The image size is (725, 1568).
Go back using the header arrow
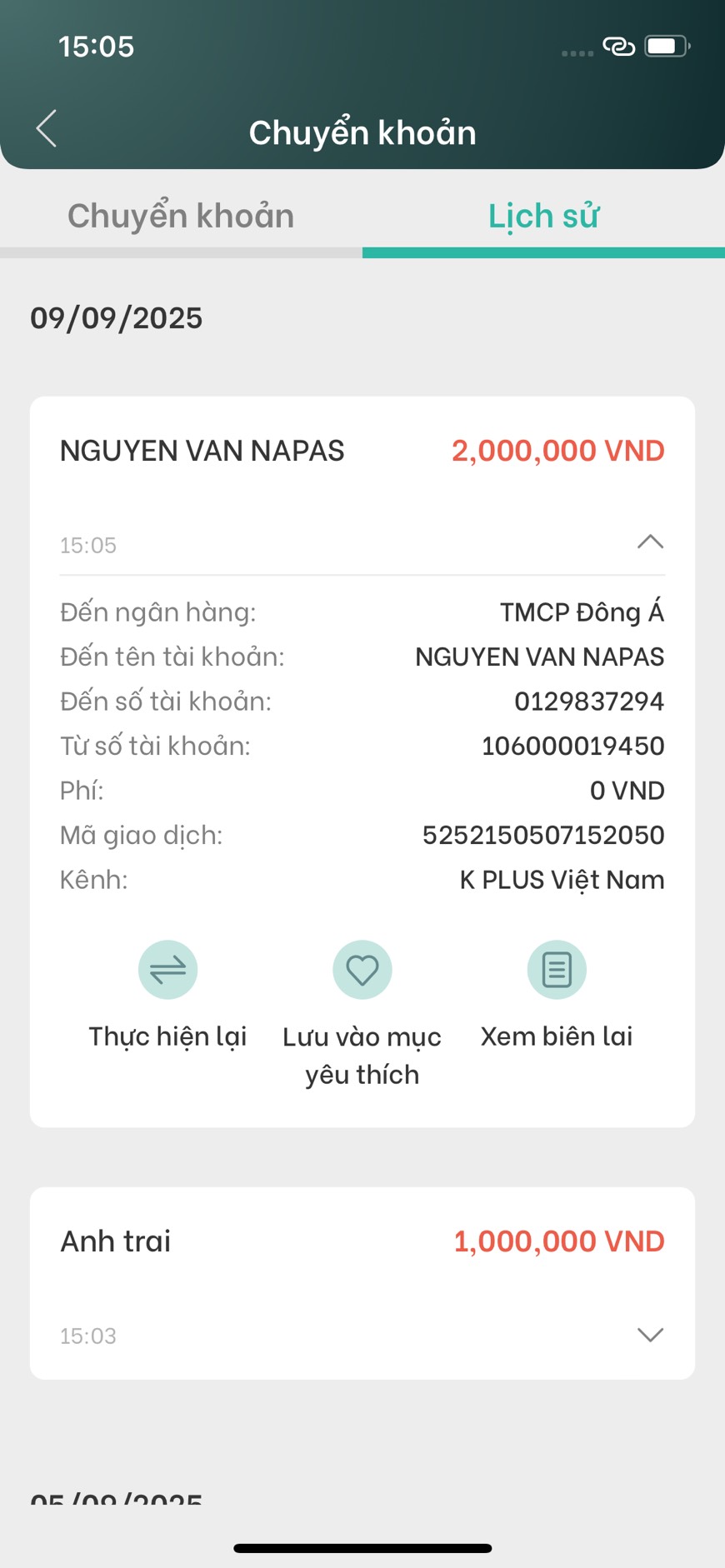[x=47, y=129]
